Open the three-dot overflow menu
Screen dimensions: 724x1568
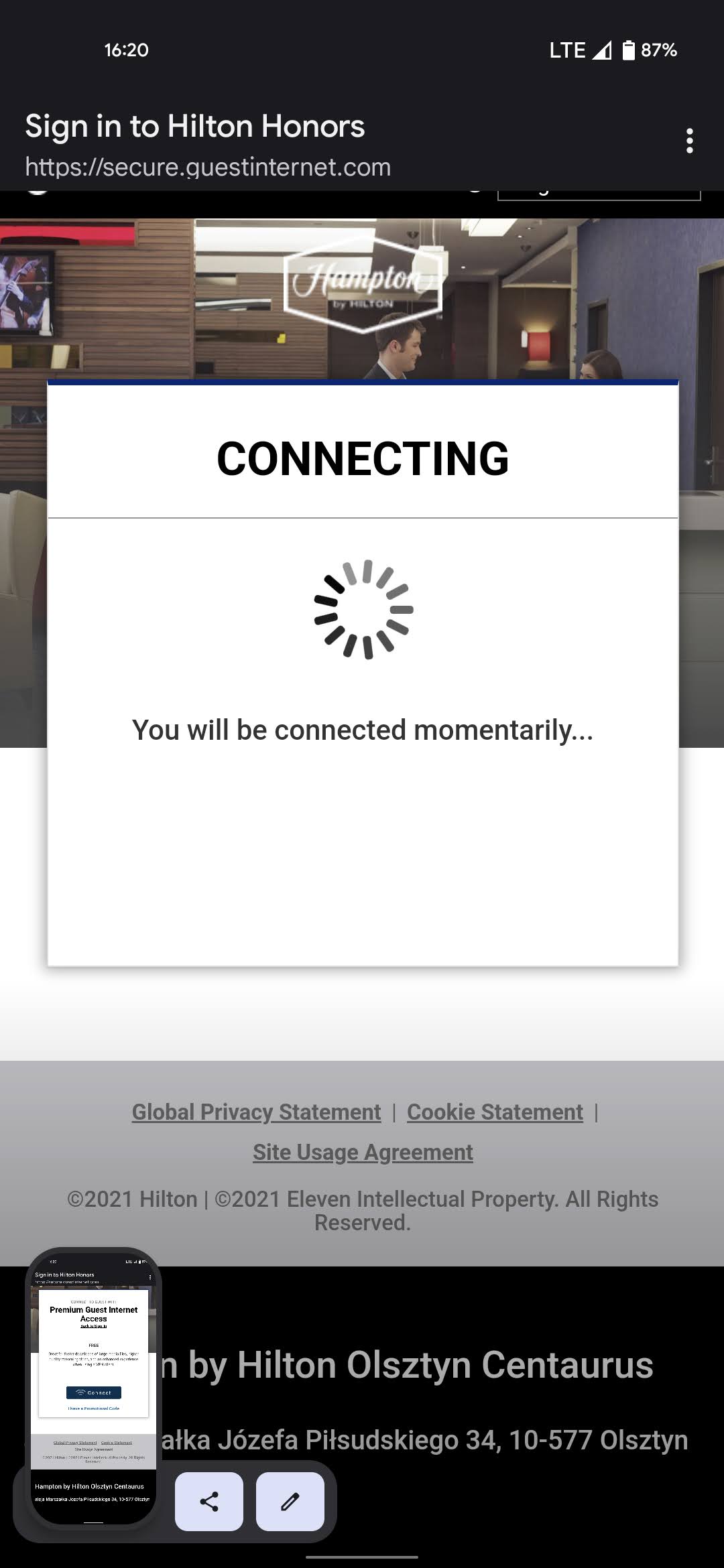(x=689, y=141)
